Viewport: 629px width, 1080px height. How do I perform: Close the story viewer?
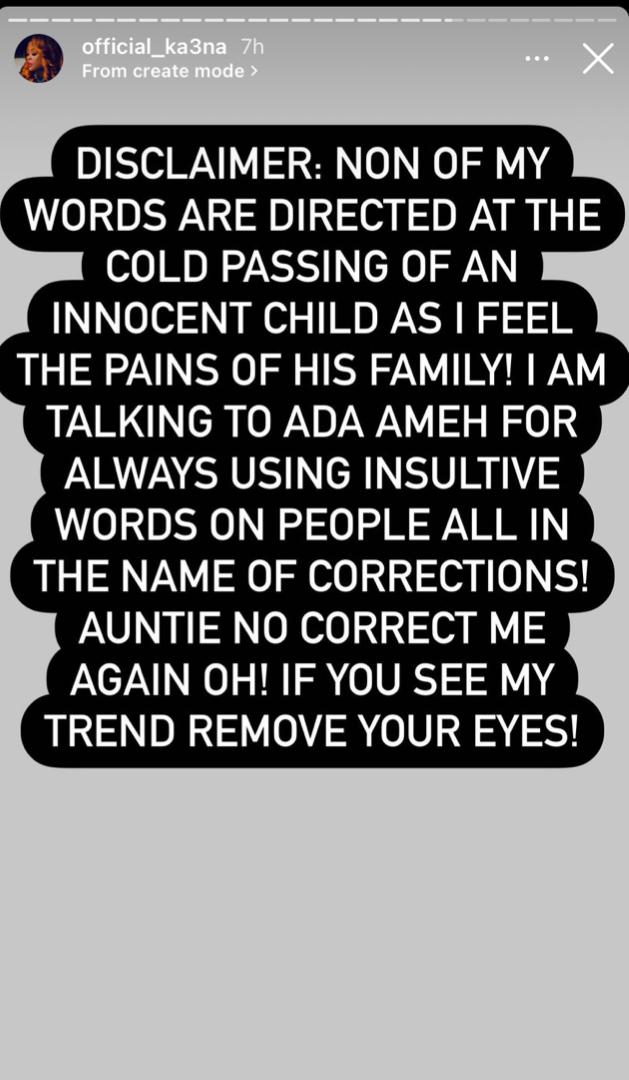(597, 59)
